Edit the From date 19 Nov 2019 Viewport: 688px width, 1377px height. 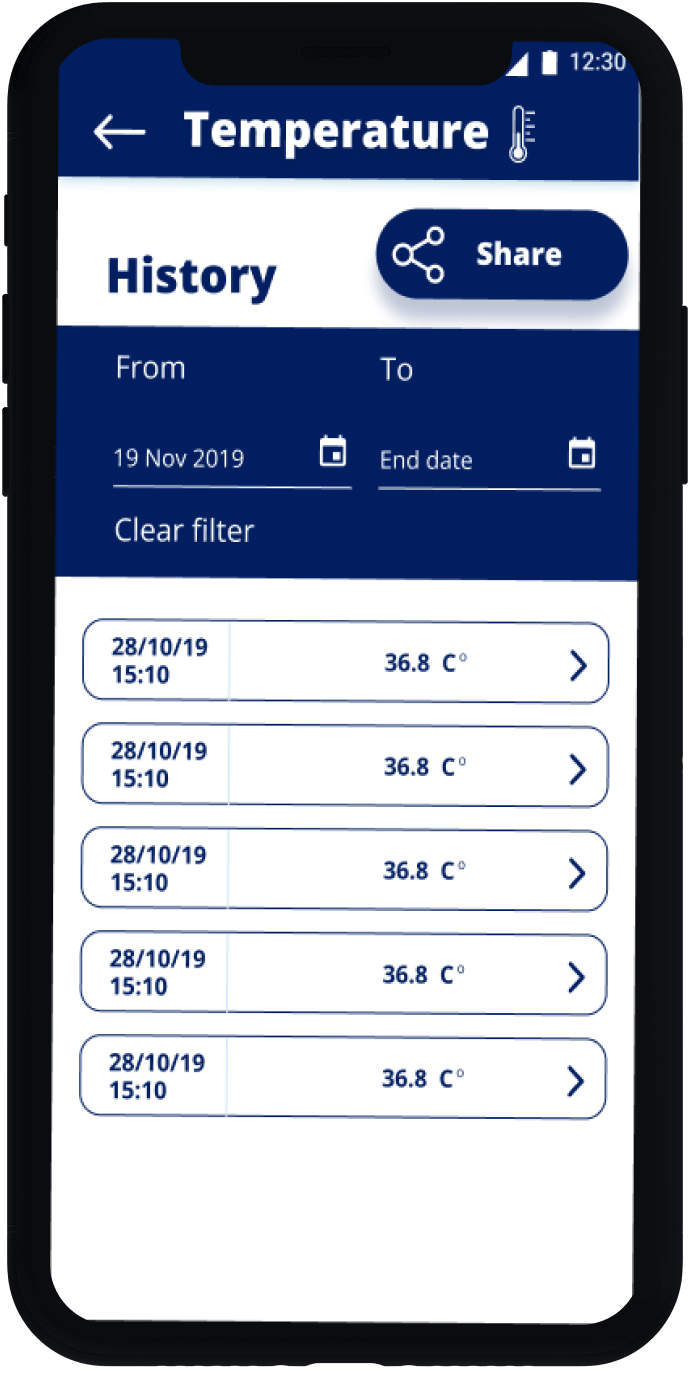pos(180,459)
